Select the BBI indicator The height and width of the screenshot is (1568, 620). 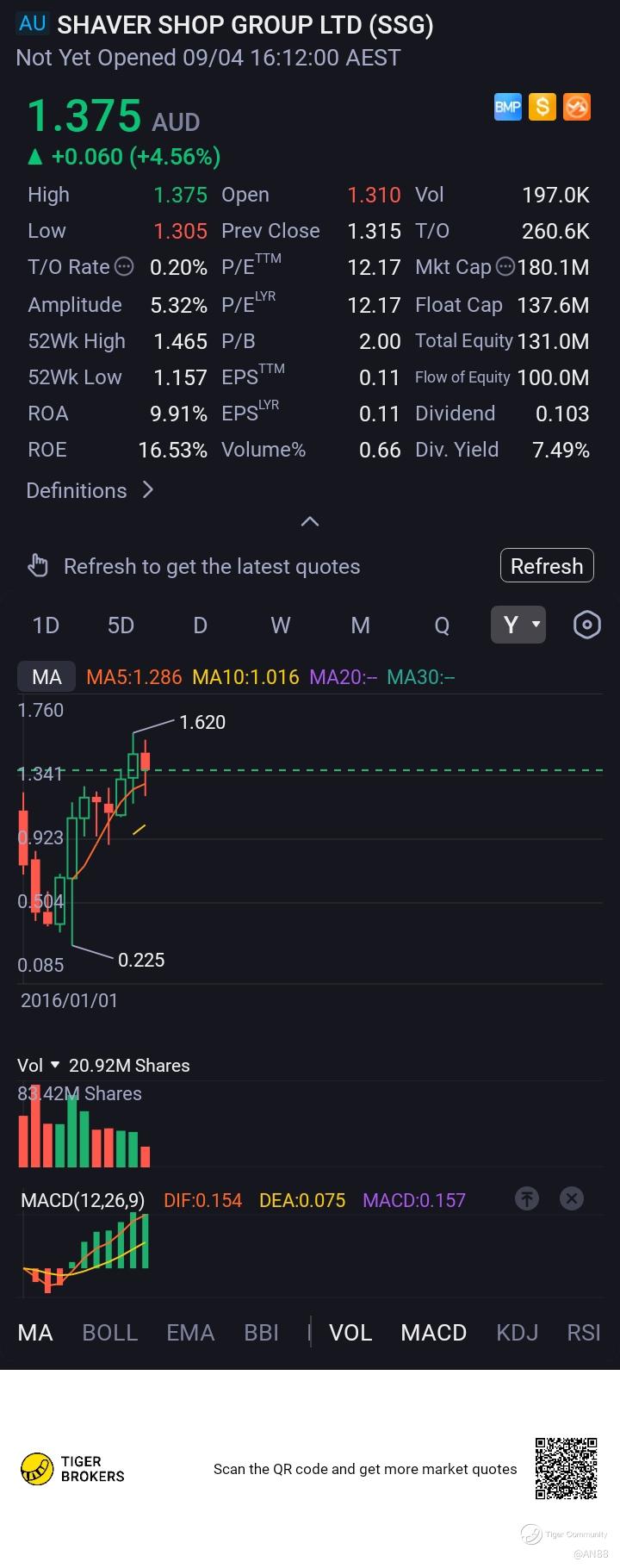(261, 1333)
